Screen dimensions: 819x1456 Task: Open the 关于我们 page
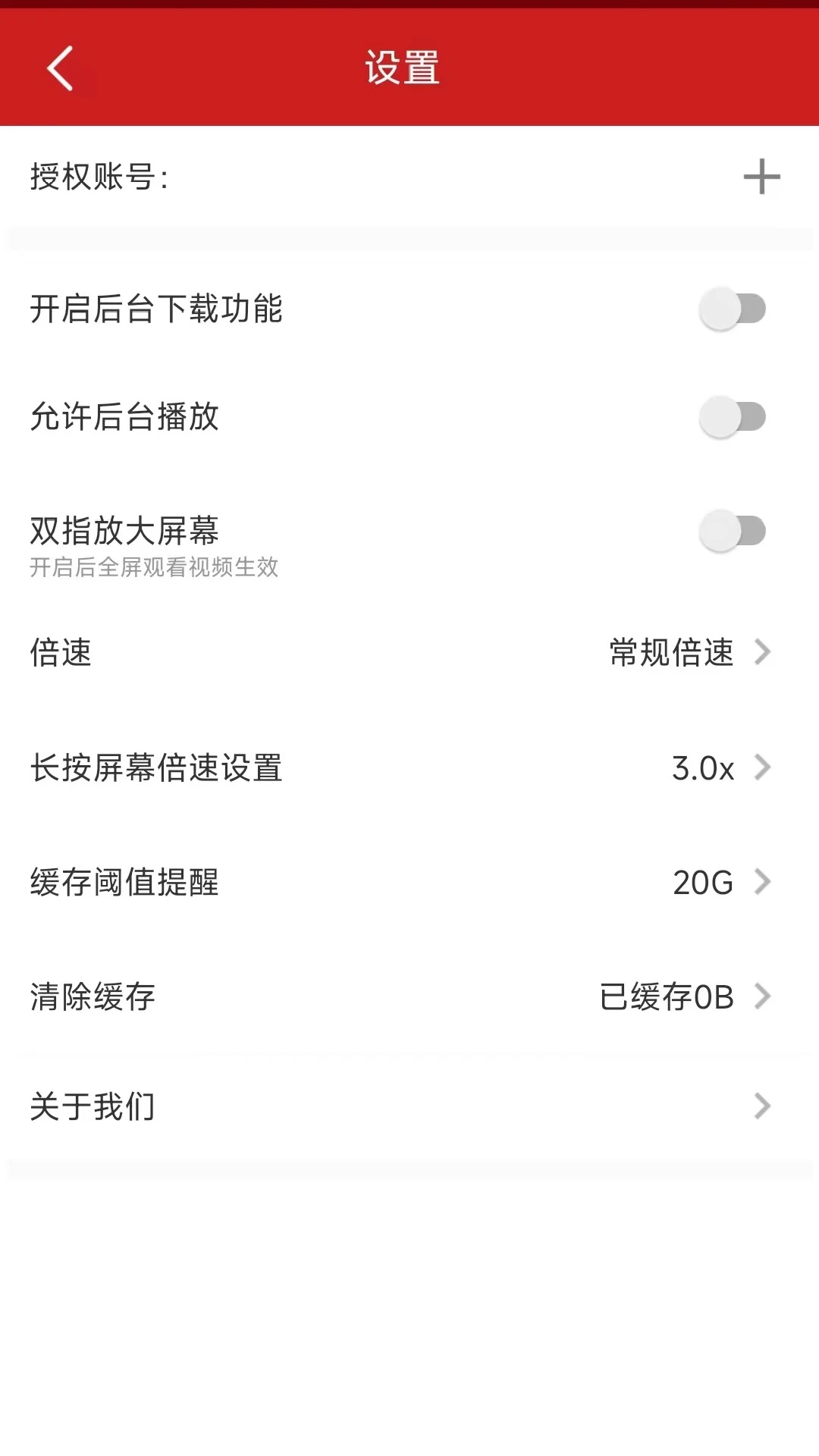(409, 1106)
